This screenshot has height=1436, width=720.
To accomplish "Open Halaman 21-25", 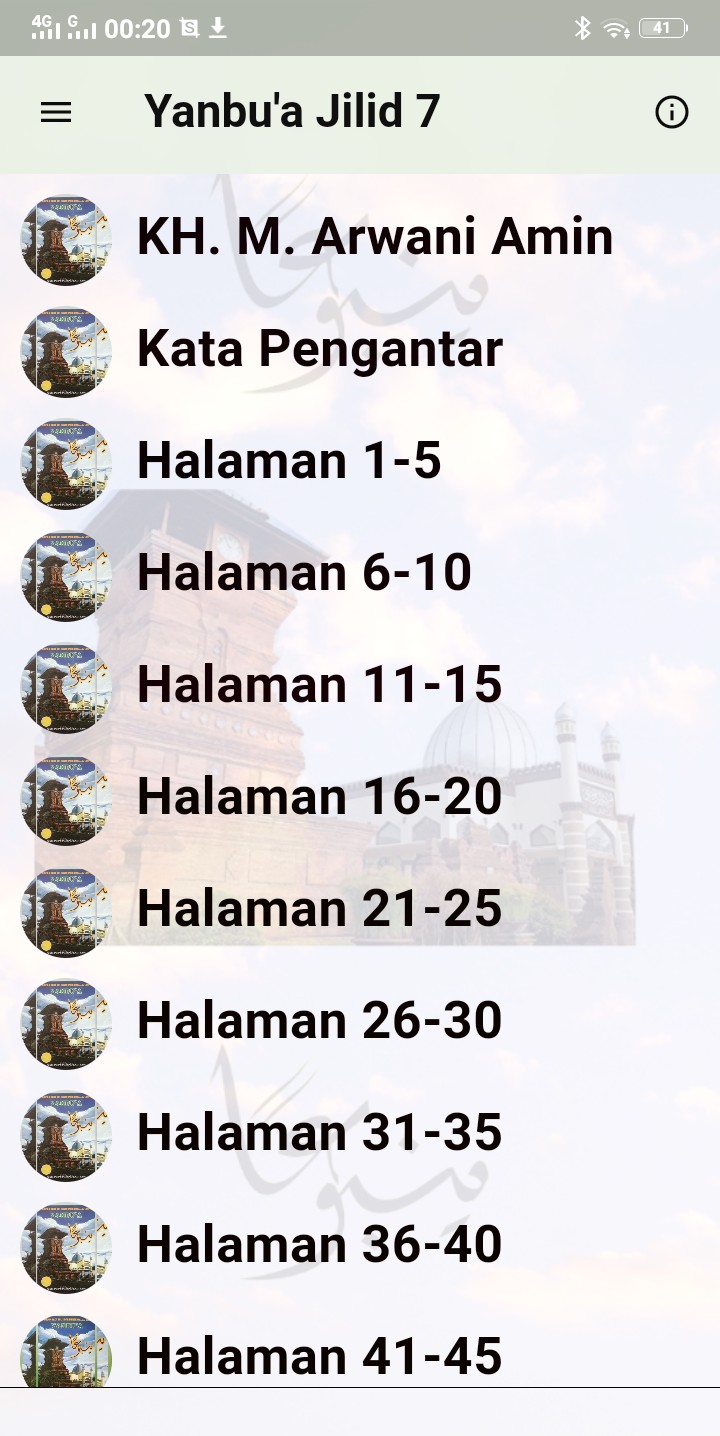I will click(319, 909).
